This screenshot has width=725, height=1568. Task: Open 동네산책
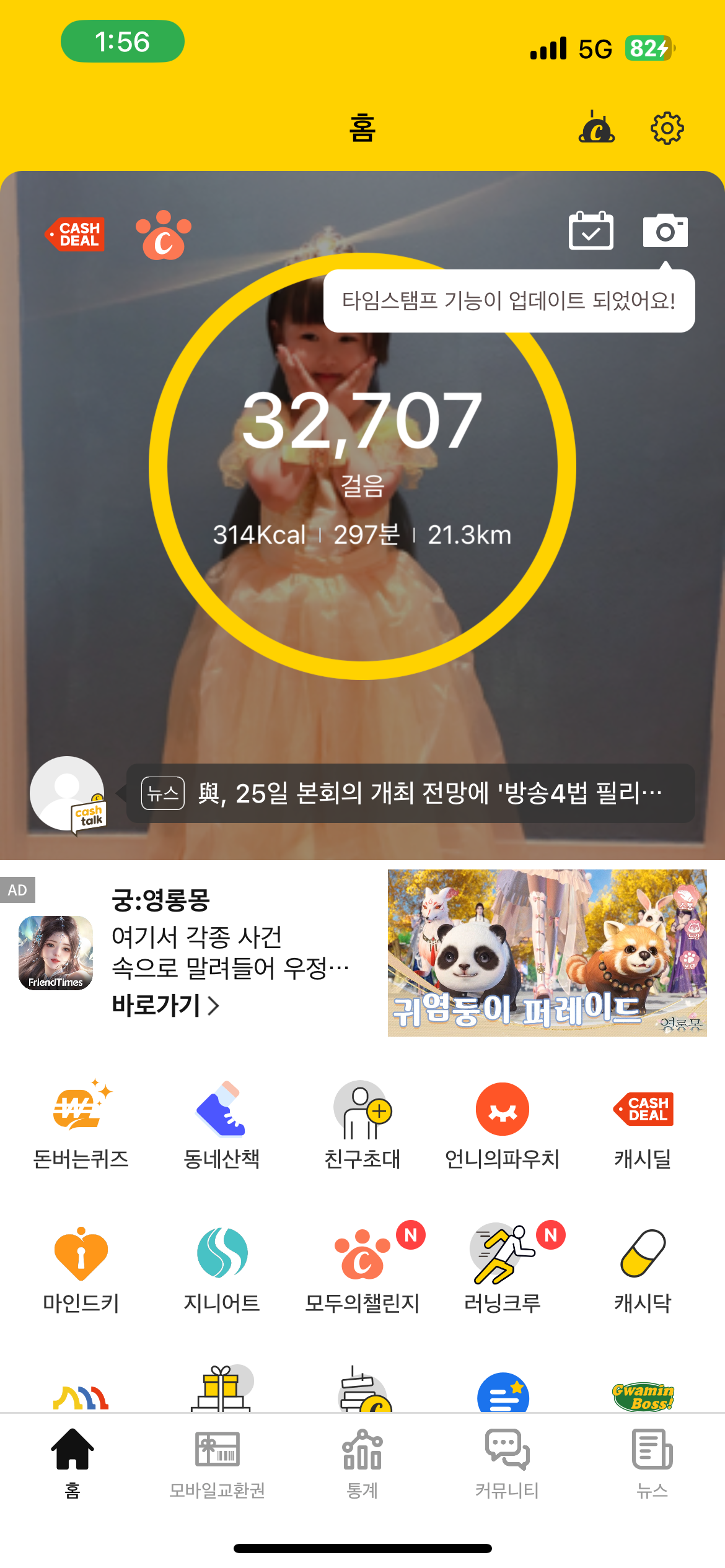(x=221, y=1124)
